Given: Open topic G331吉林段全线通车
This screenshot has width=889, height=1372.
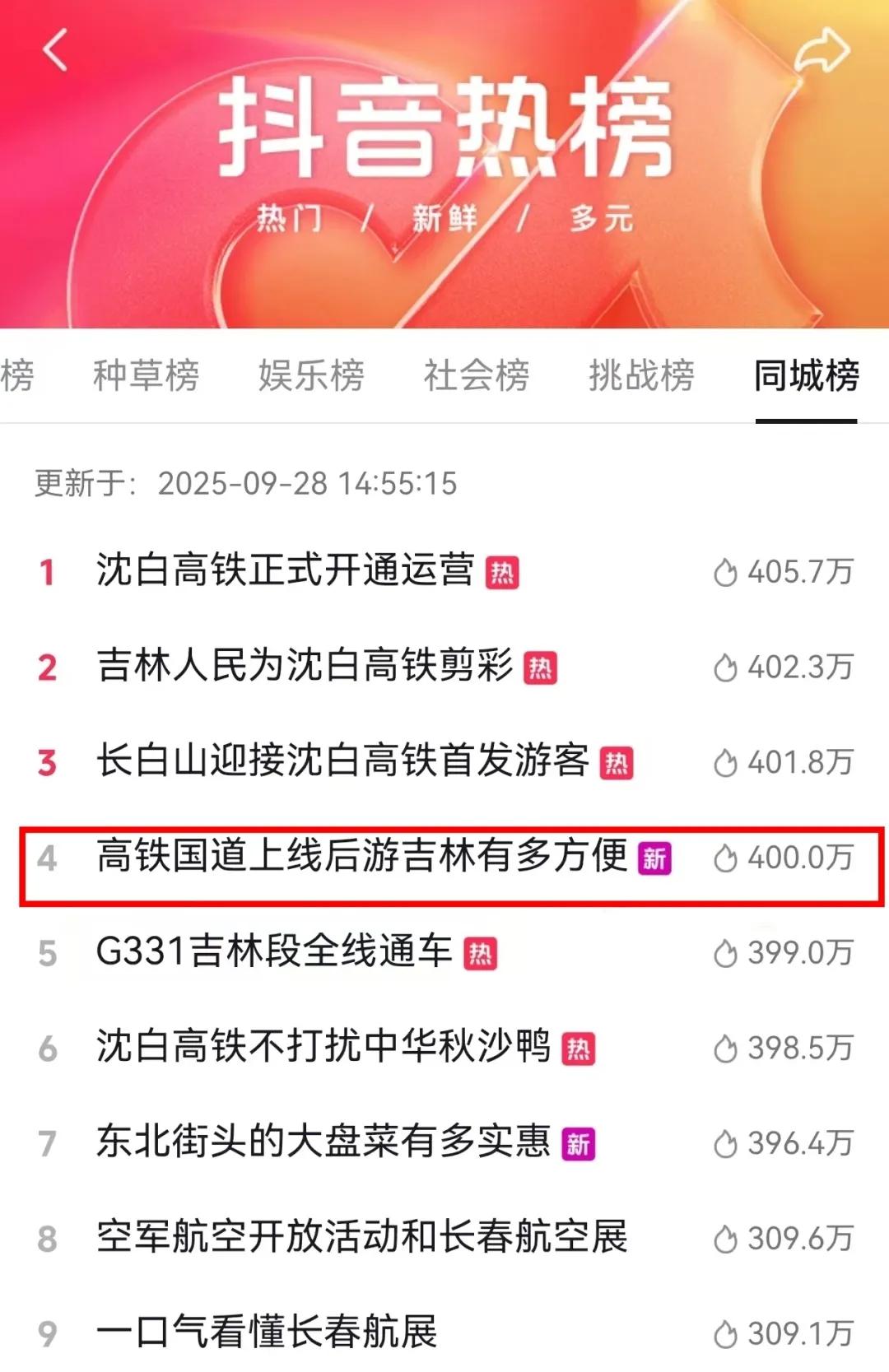Looking at the screenshot, I should (x=274, y=952).
